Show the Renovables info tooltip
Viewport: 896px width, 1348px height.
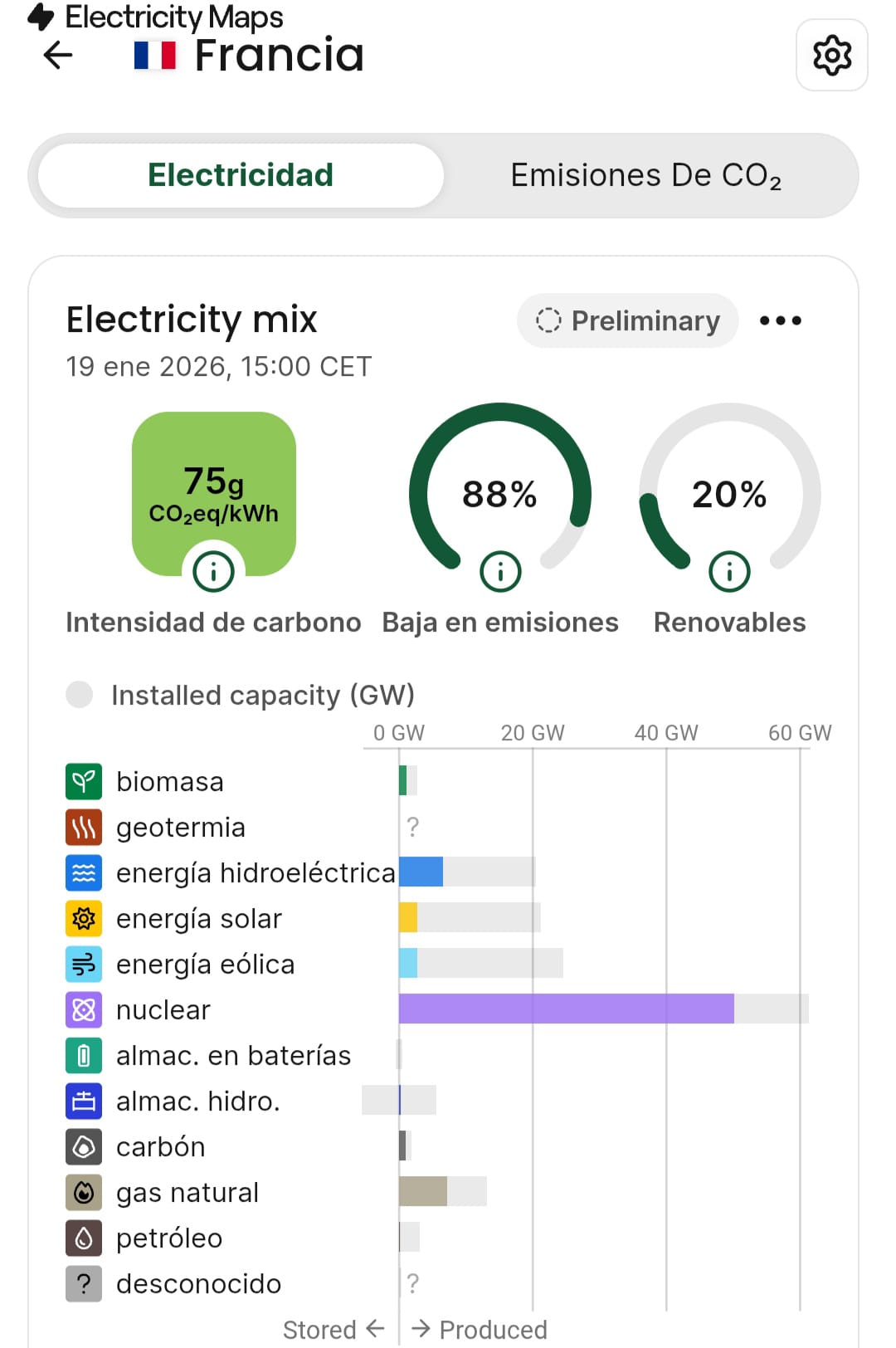click(728, 571)
